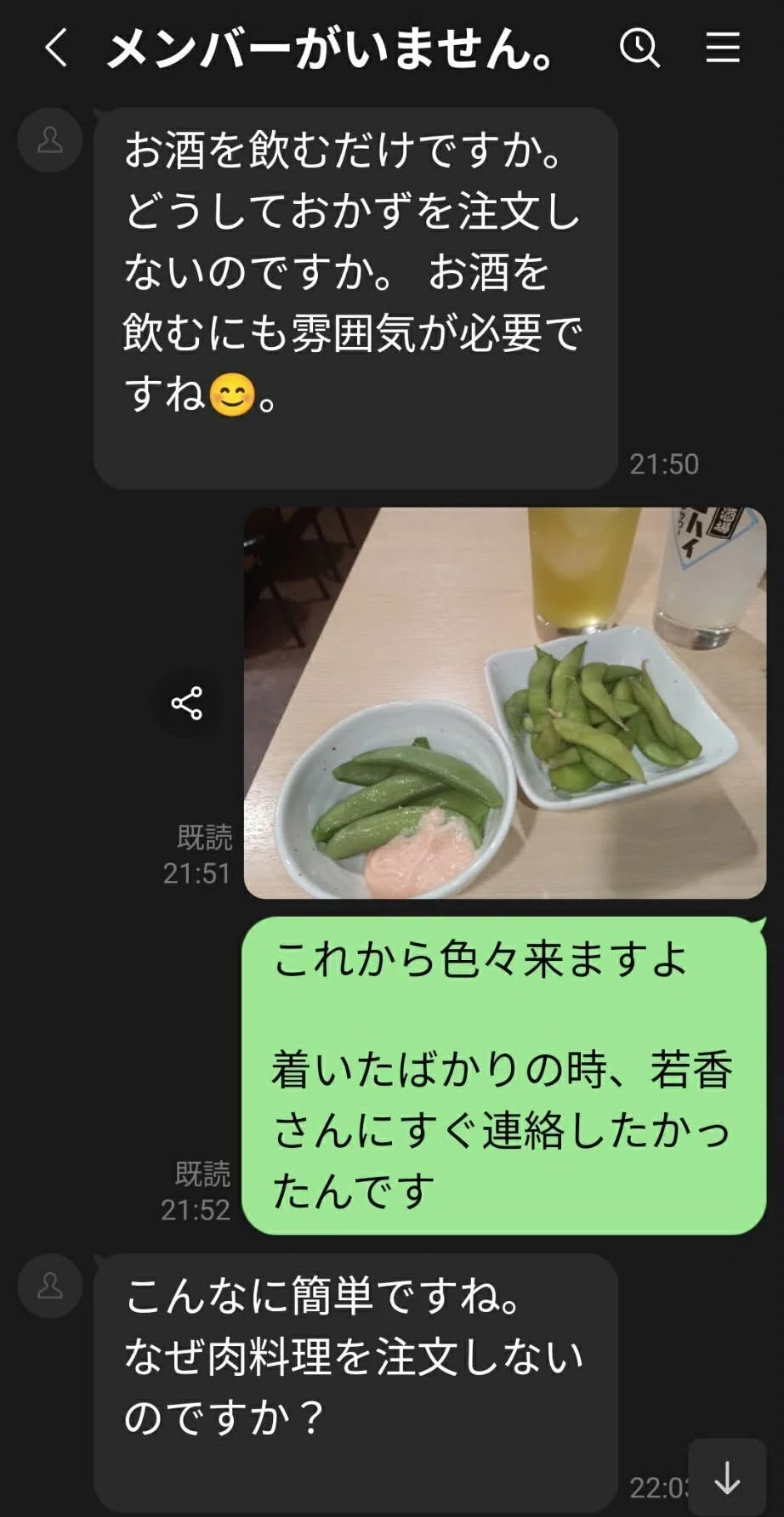This screenshot has height=1517, width=784.
Task: Jump to the latest message
Action: click(727, 1478)
